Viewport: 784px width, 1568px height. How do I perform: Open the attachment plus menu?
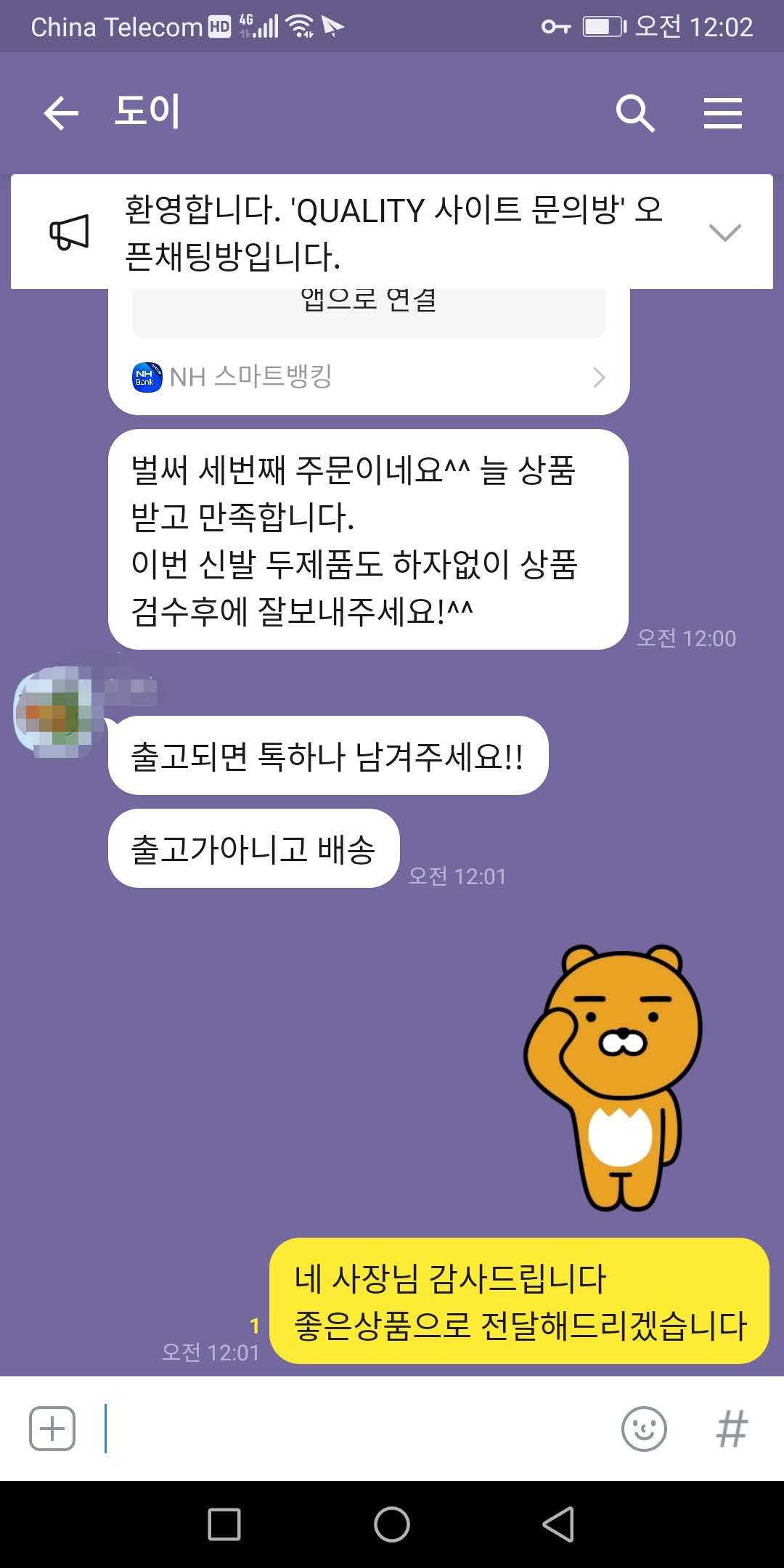[52, 1429]
